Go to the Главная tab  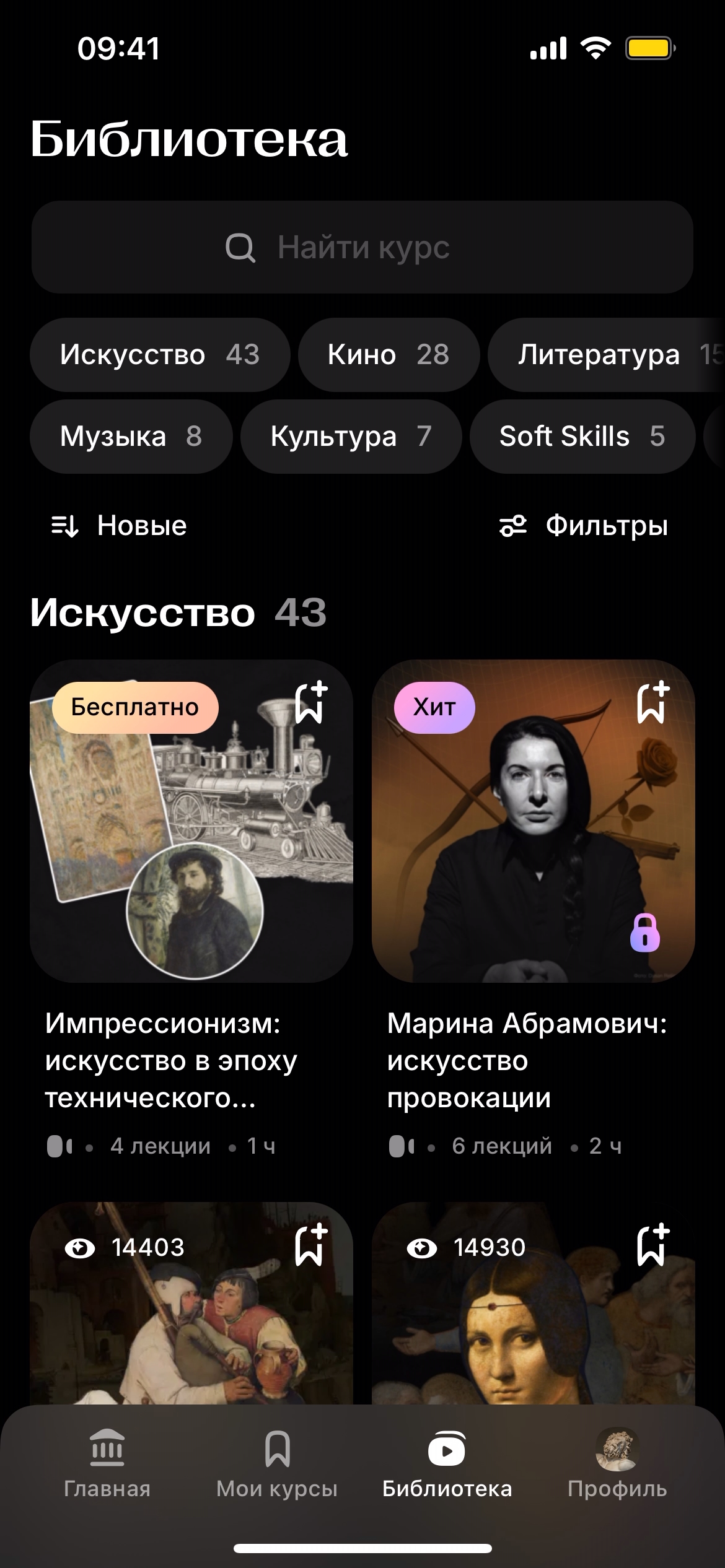107,1464
